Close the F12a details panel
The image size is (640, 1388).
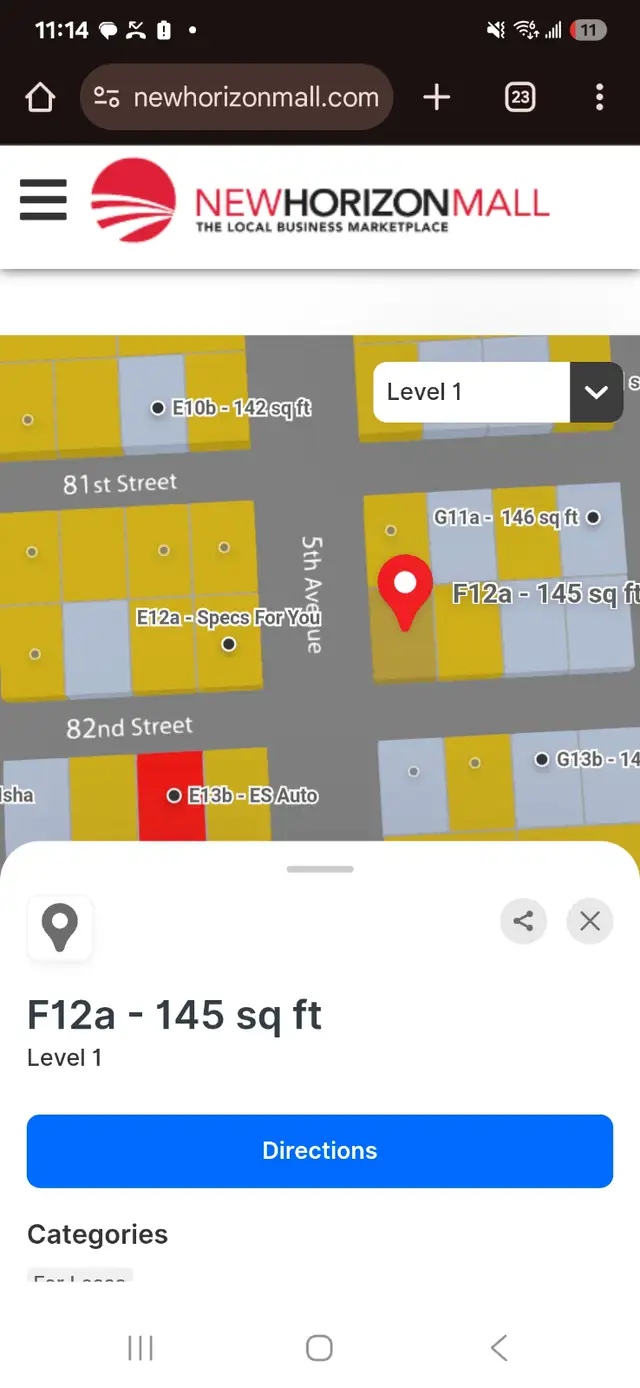click(590, 921)
